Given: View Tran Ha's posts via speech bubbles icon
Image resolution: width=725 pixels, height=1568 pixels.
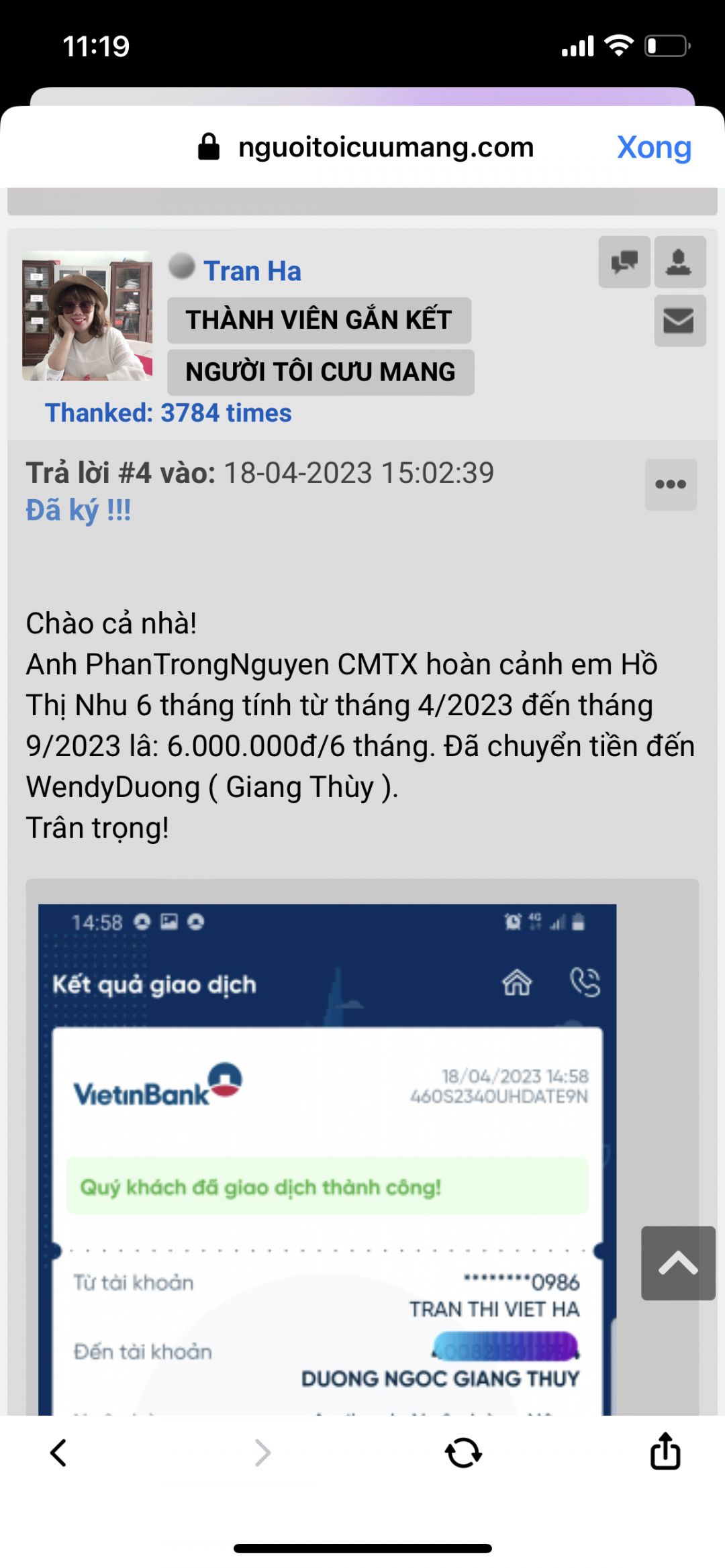Looking at the screenshot, I should click(x=624, y=262).
